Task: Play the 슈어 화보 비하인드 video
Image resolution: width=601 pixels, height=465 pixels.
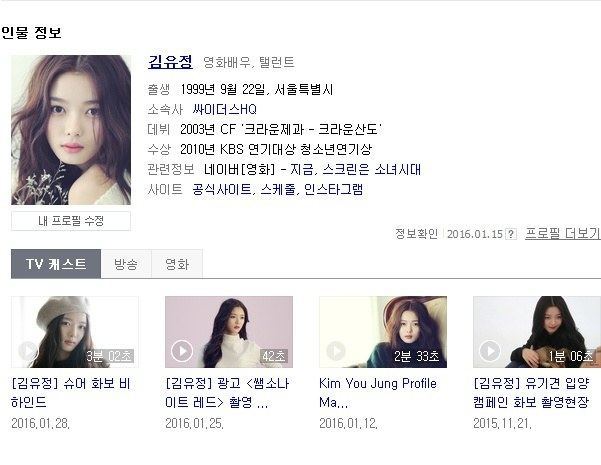Action: point(75,332)
